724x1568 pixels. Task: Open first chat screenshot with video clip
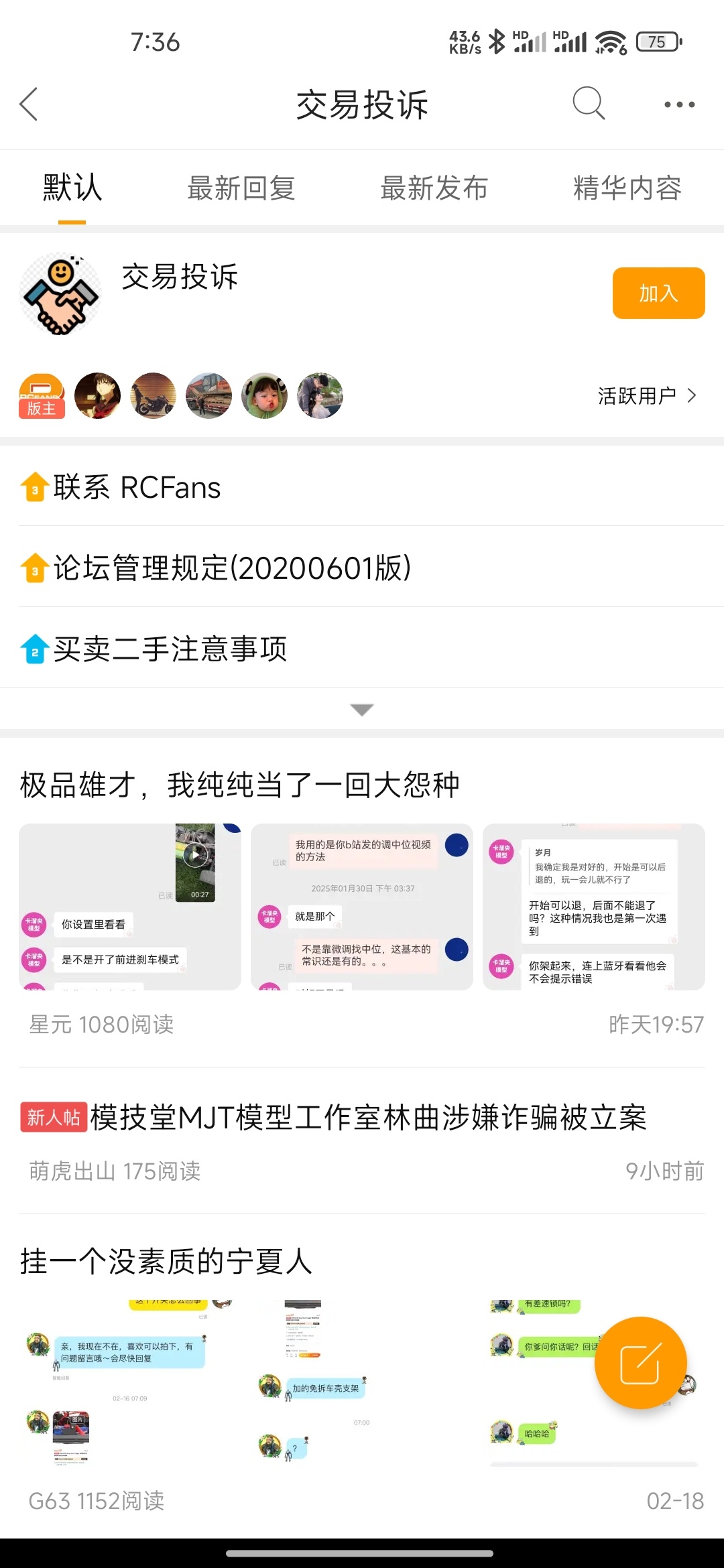click(129, 907)
